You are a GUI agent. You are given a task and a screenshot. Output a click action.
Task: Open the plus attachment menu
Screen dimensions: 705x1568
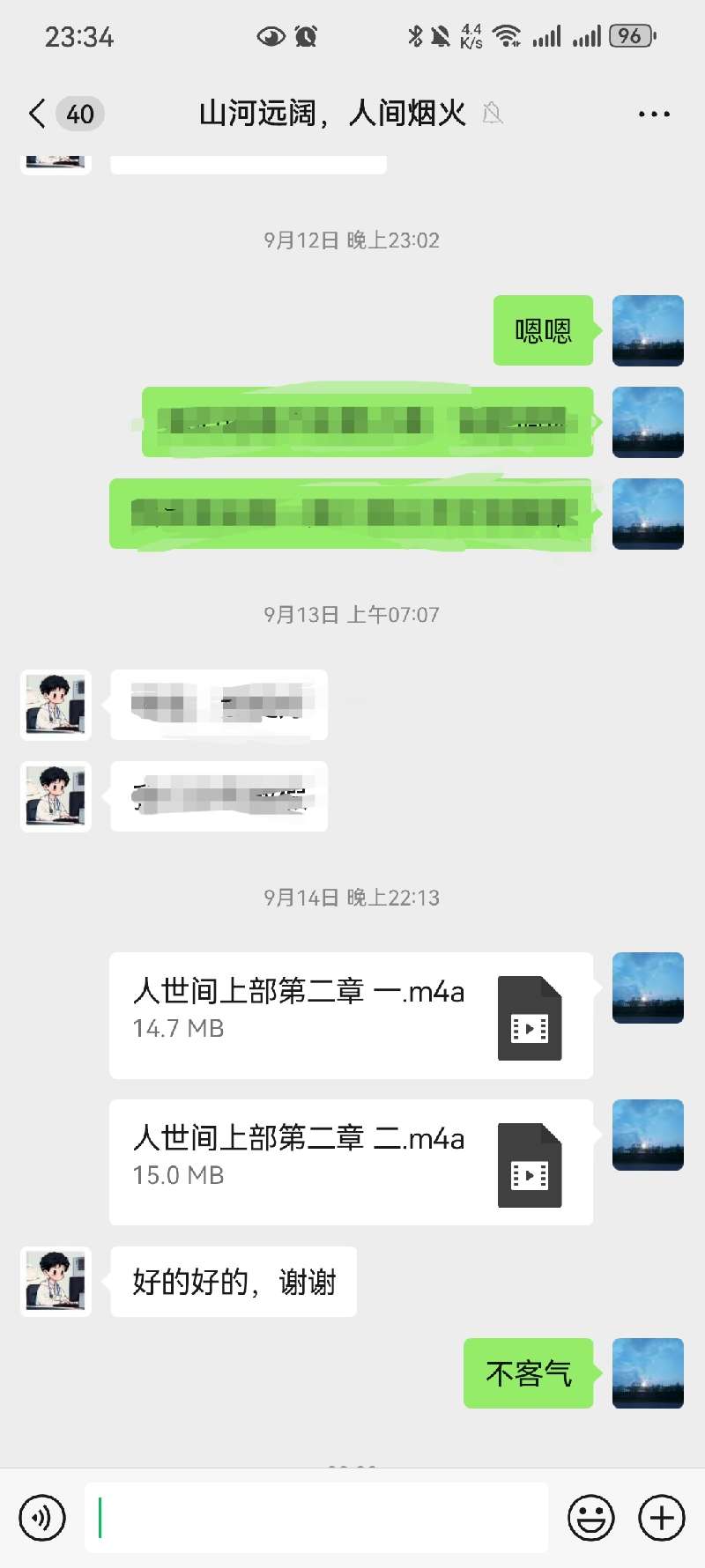coord(662,1518)
